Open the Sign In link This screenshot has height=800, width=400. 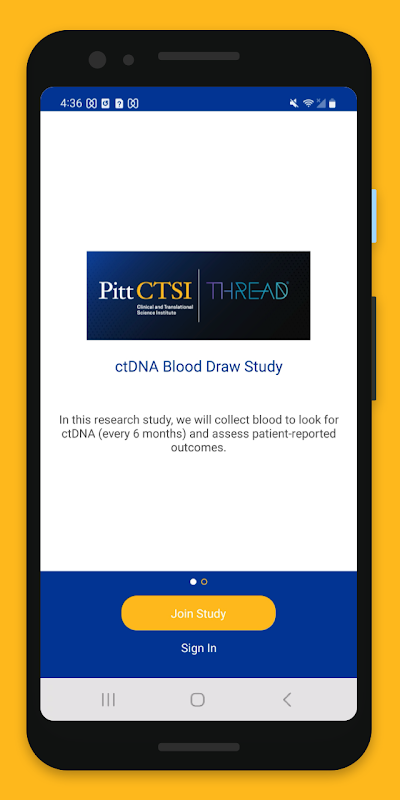point(198,648)
